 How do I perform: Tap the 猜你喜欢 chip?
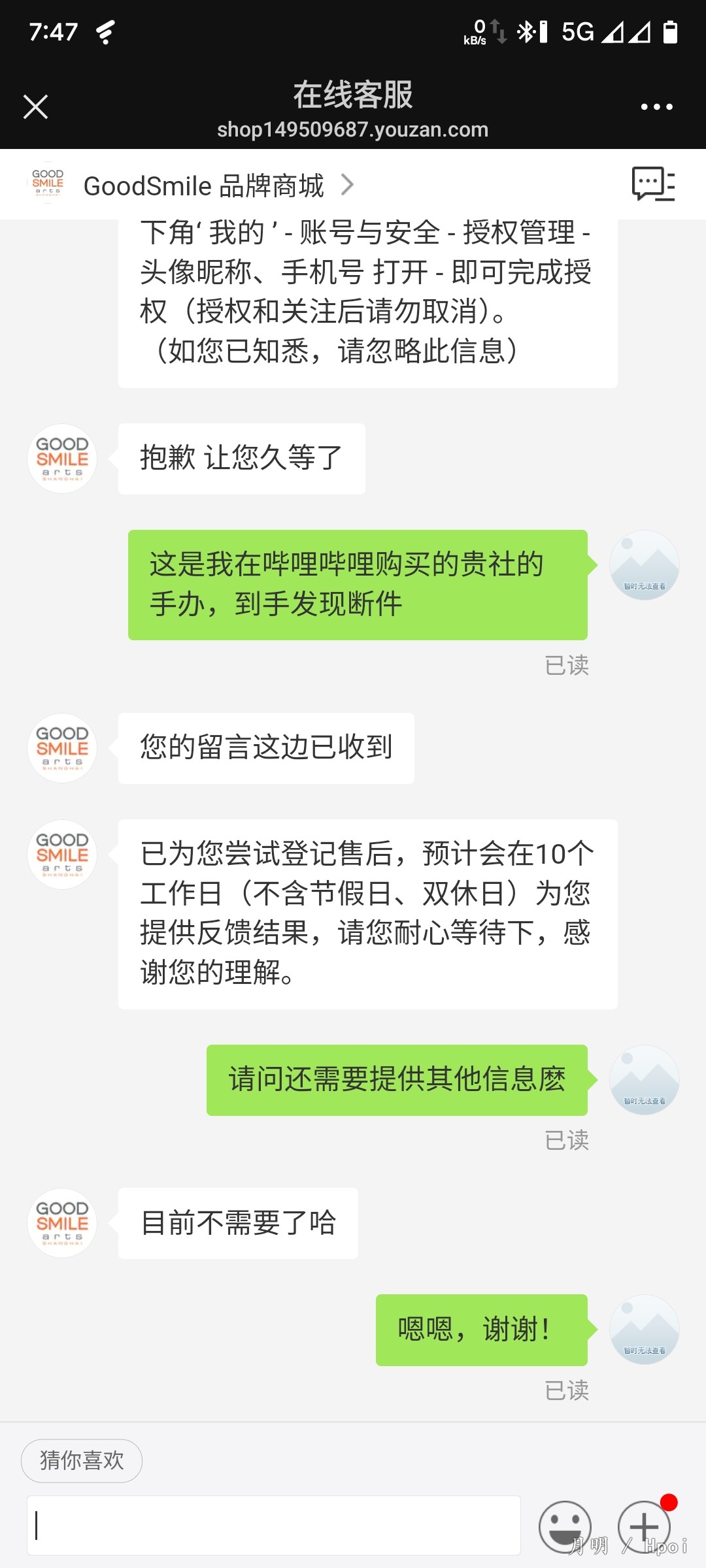point(82,1460)
